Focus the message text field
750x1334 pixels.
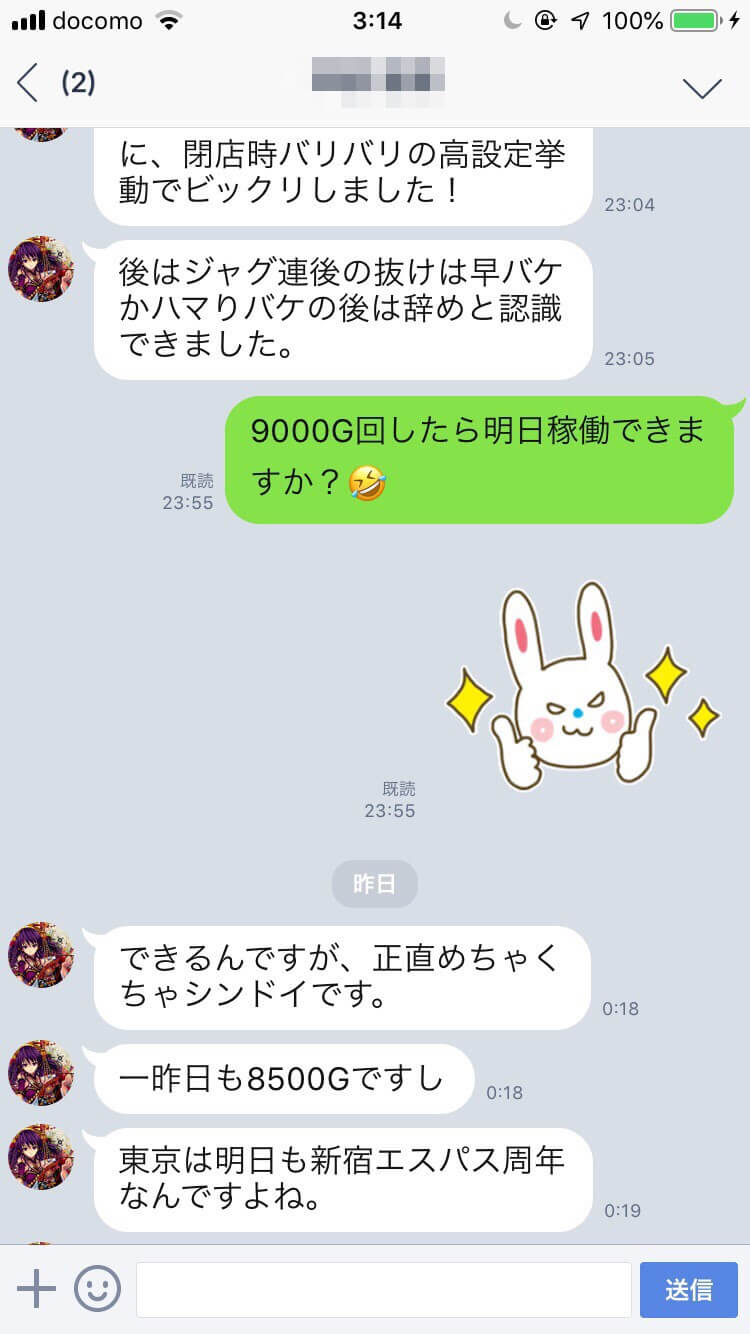tap(383, 1289)
